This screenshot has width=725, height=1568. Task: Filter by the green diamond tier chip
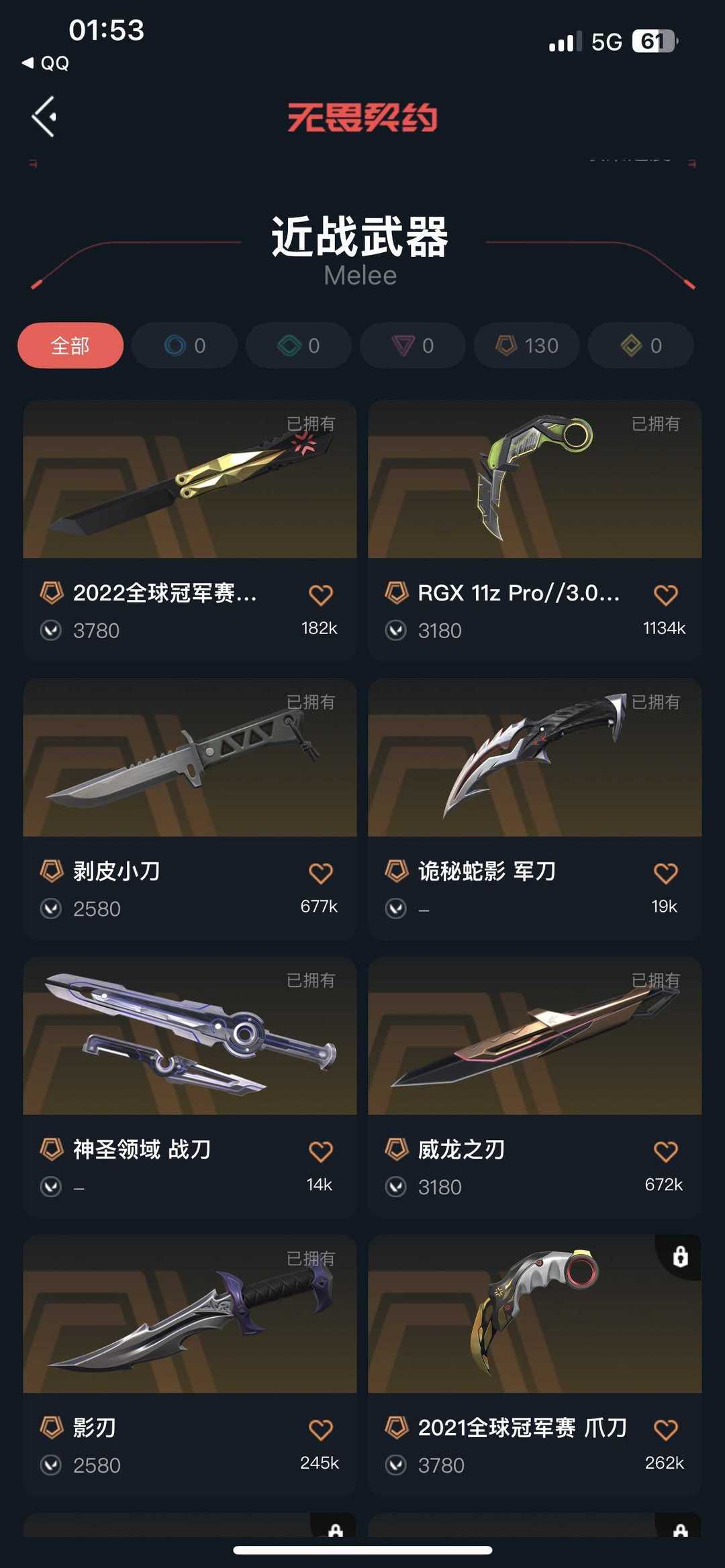click(x=299, y=346)
